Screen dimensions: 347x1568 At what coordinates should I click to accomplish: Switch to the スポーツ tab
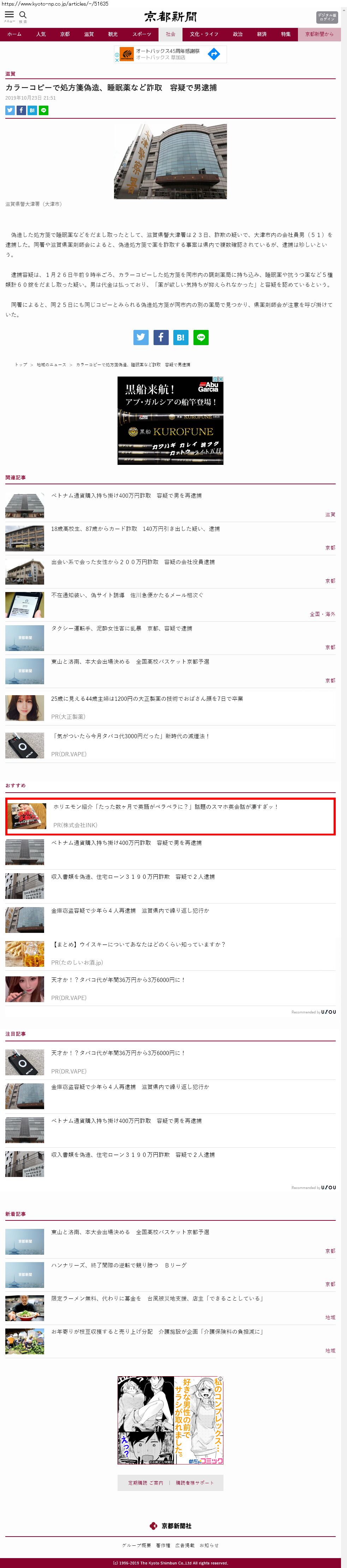(142, 35)
